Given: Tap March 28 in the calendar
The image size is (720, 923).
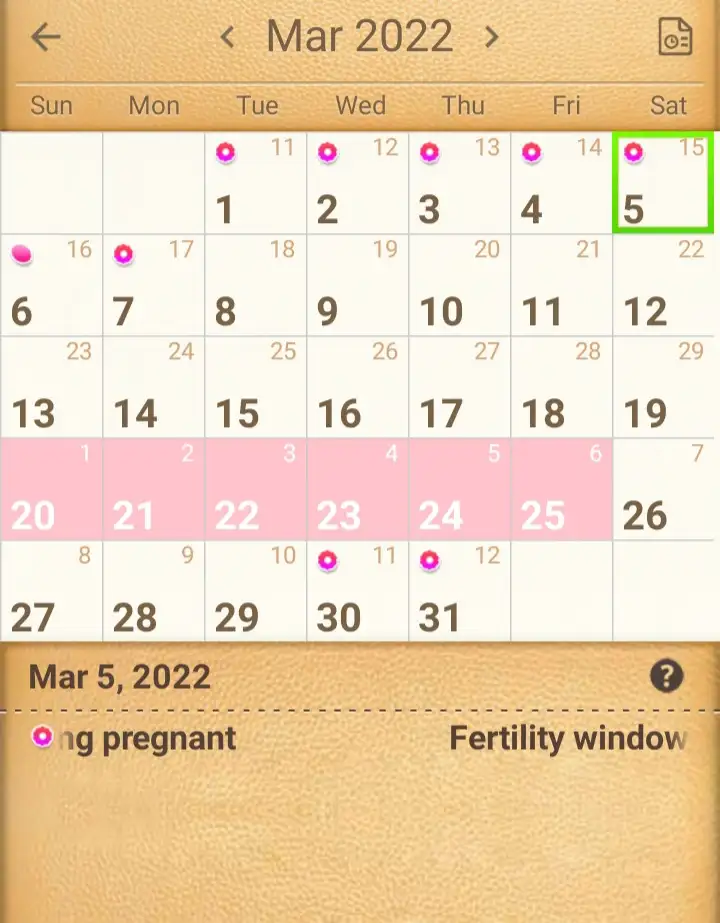Looking at the screenshot, I should (x=153, y=592).
